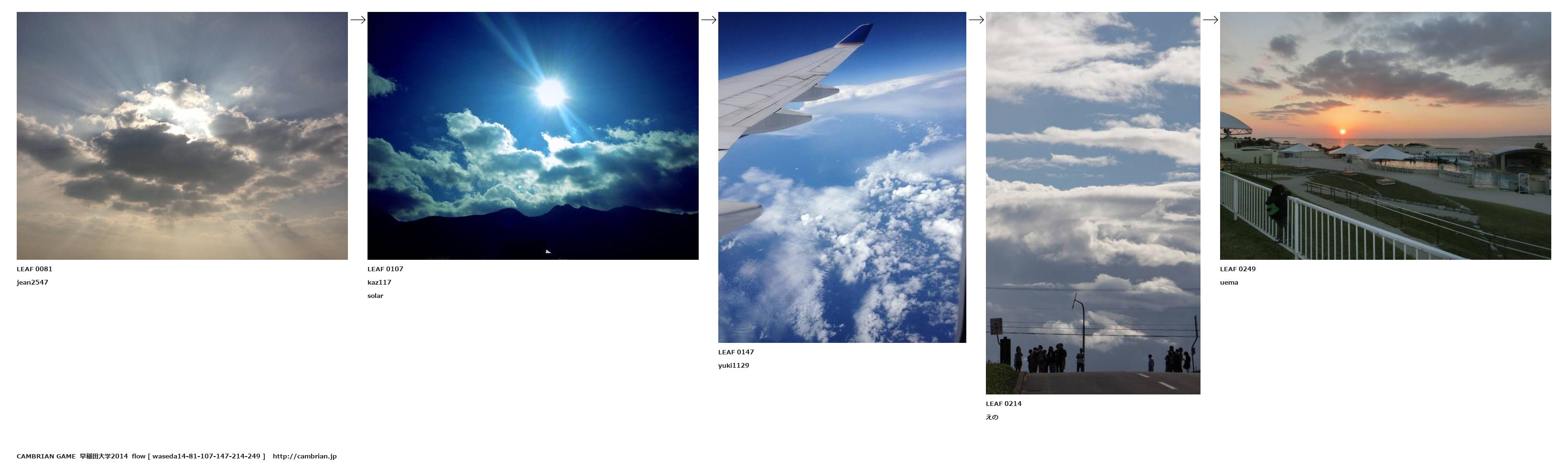Open the LEAF 0107 solar photo by kaz117
The image size is (1568, 468).
[x=532, y=136]
